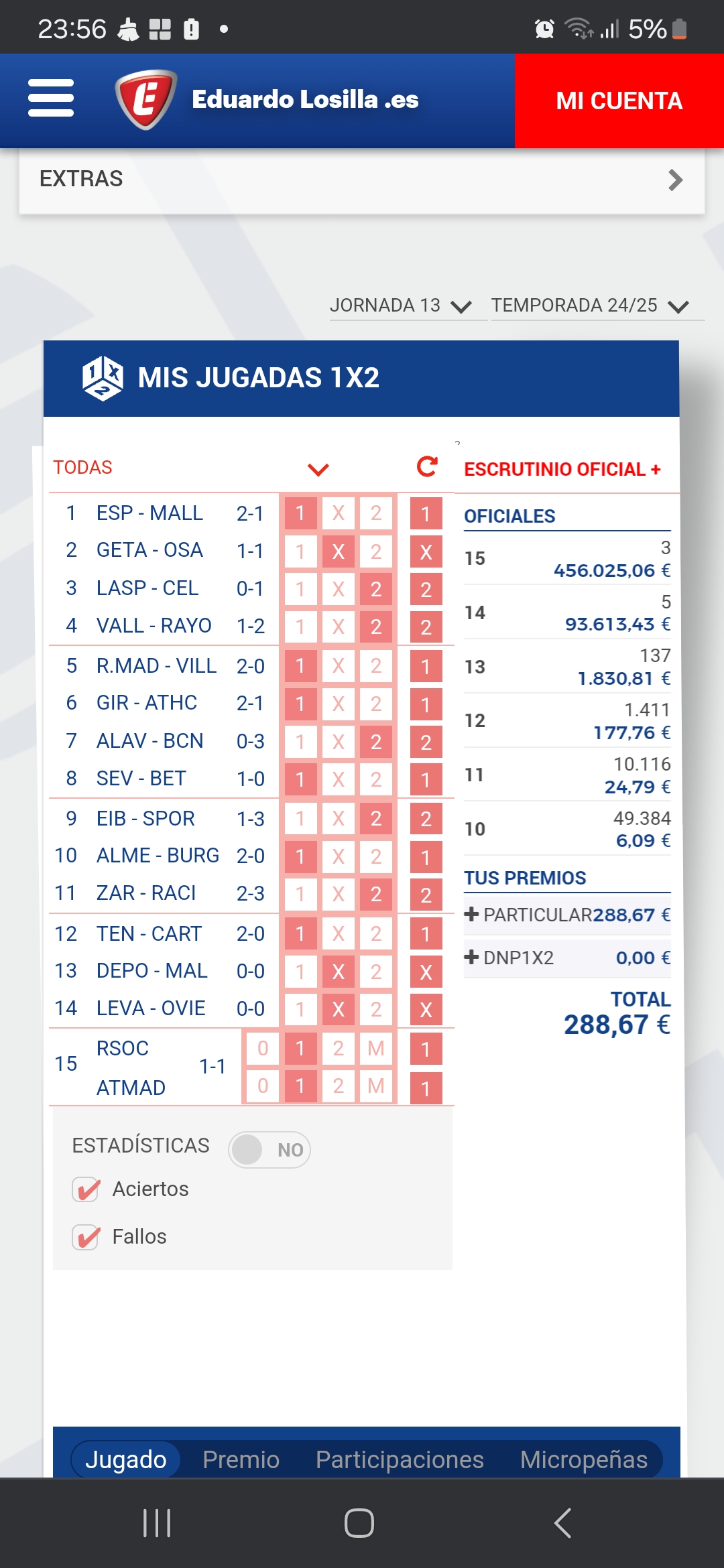724x1568 pixels.
Task: Uncheck the Aciertos checkbox
Action: [x=86, y=1189]
